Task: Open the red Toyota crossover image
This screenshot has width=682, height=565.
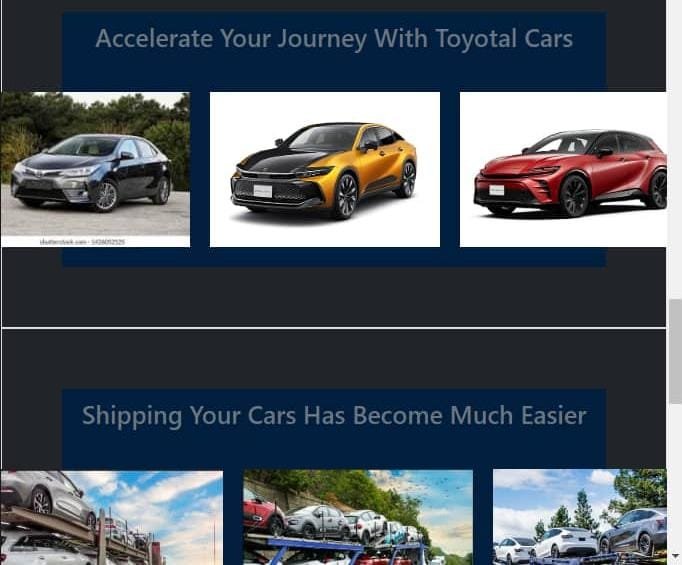Action: point(563,169)
